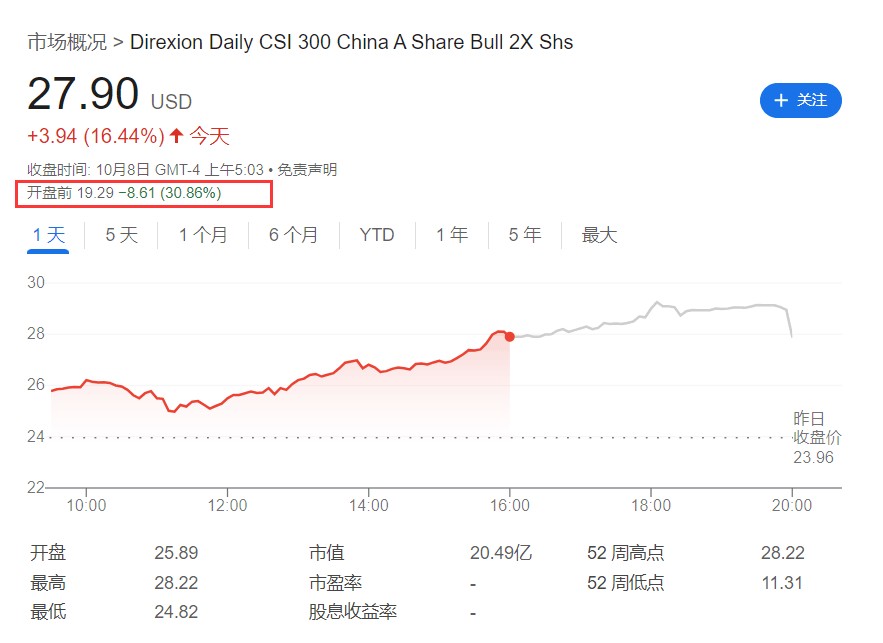
Task: Choose the 5 年 chart range
Action: (x=525, y=235)
